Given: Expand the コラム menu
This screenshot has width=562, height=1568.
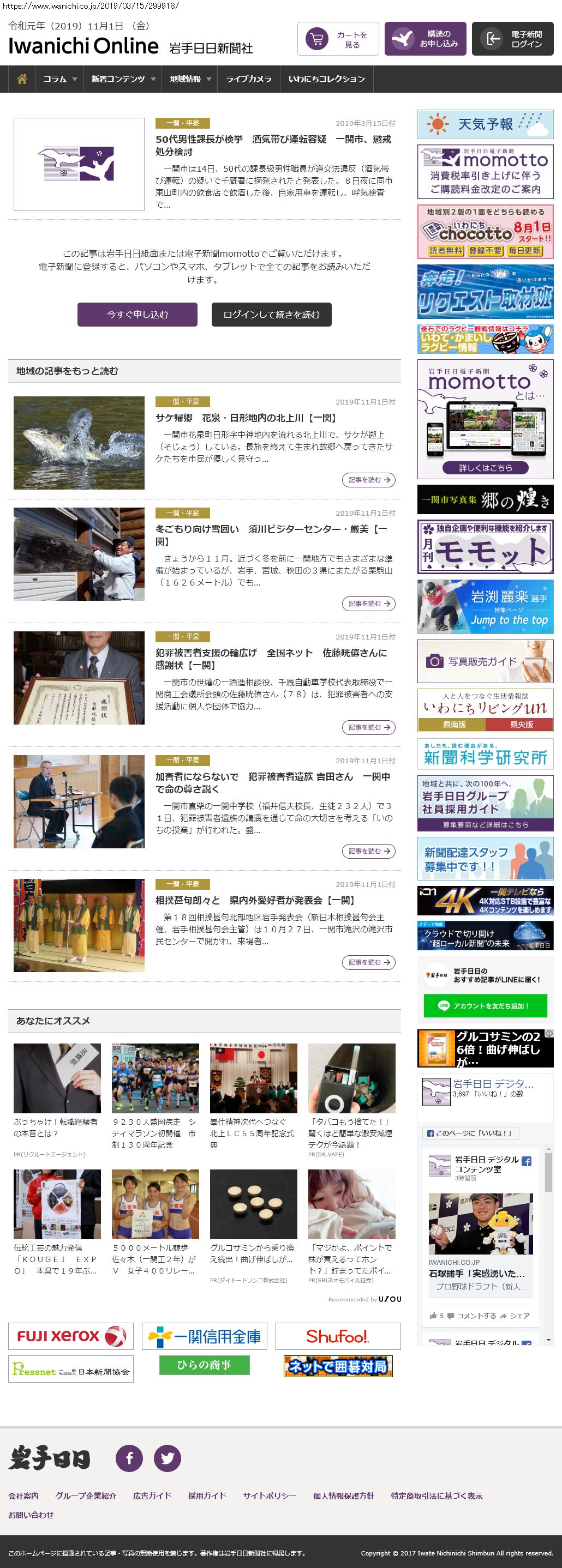Looking at the screenshot, I should (59, 79).
